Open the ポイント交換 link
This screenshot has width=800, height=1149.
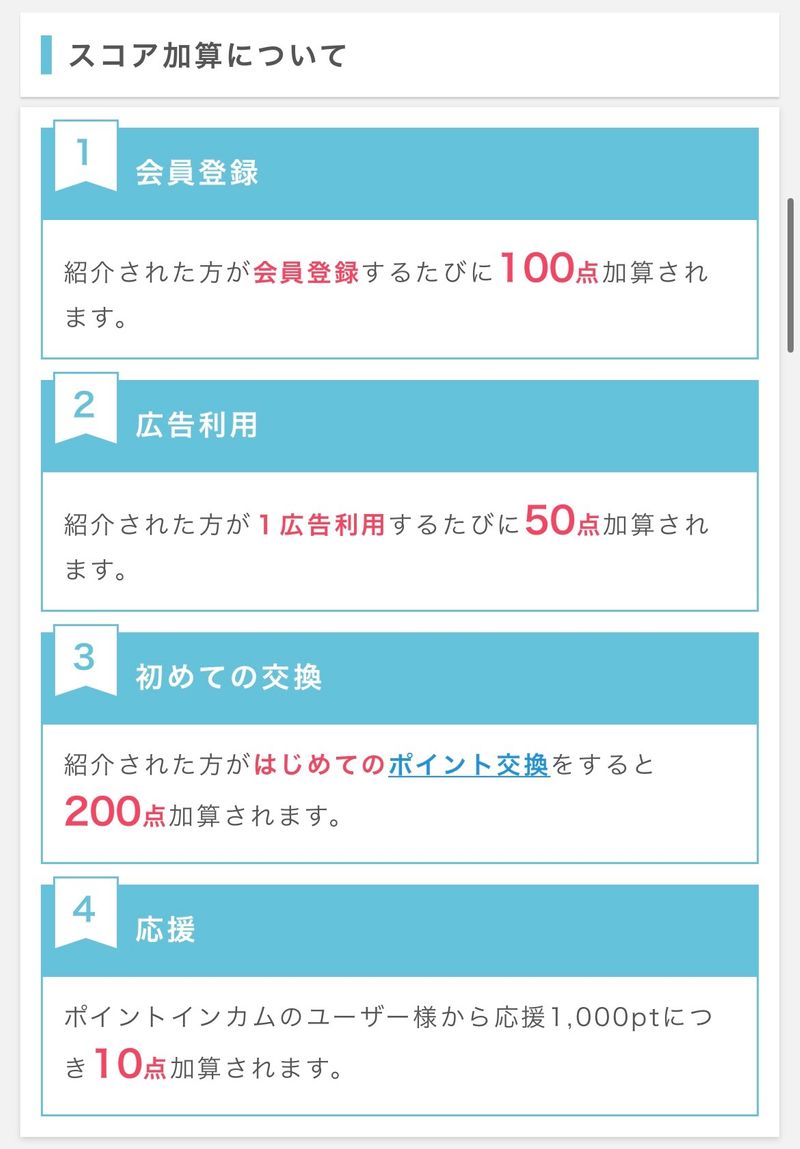tap(468, 765)
